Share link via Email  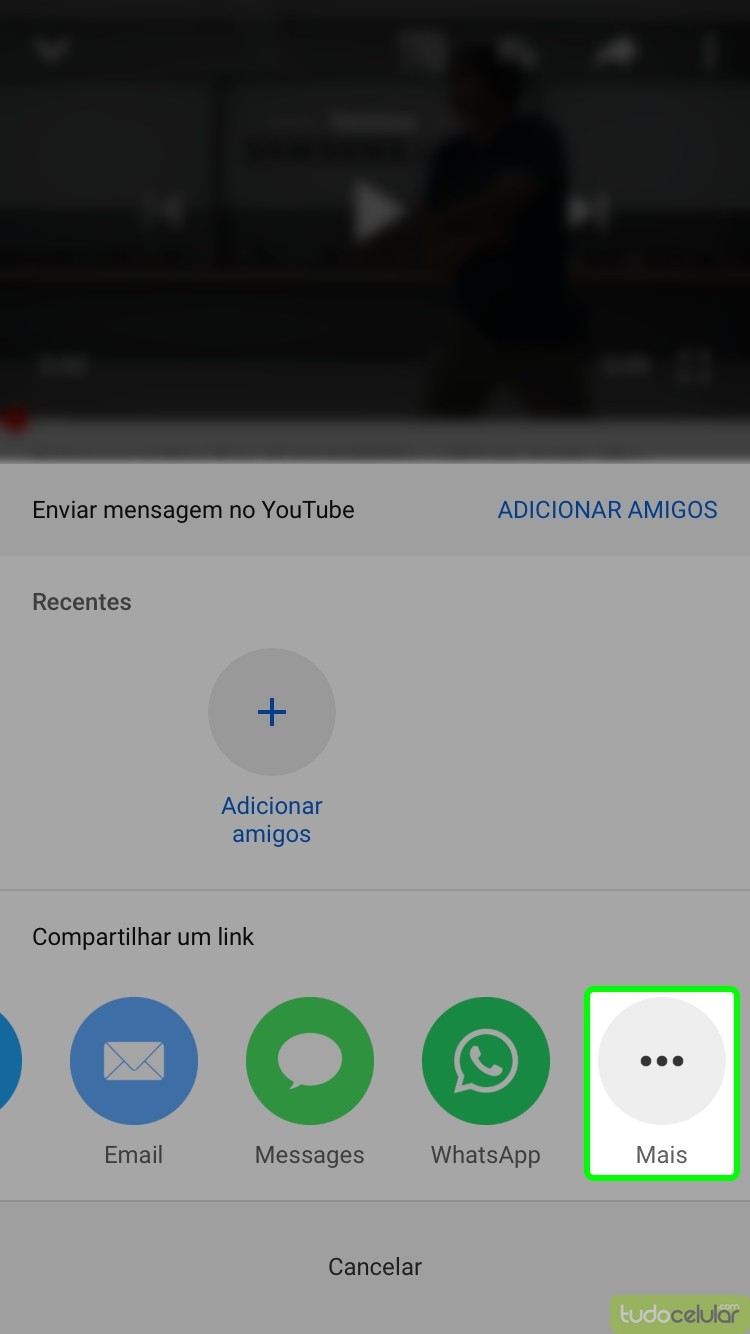133,1061
